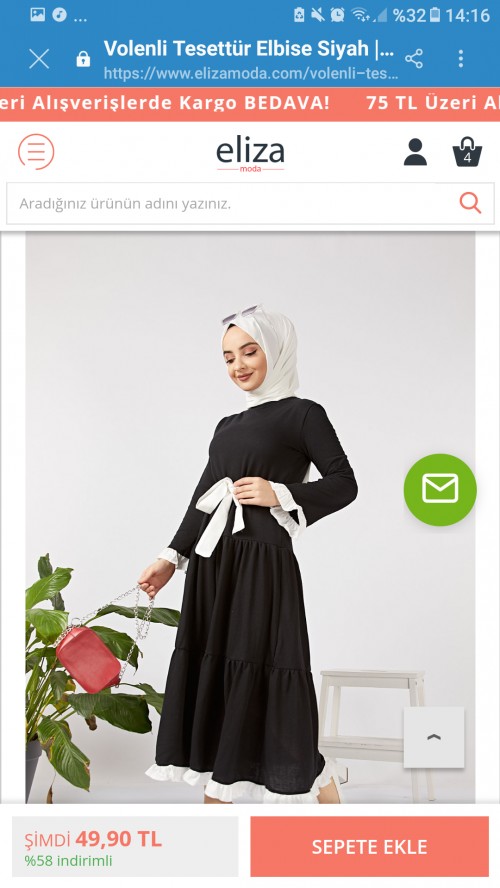Viewport: 500px width, 888px height.
Task: Tap the magnifier search icon
Action: [x=470, y=203]
